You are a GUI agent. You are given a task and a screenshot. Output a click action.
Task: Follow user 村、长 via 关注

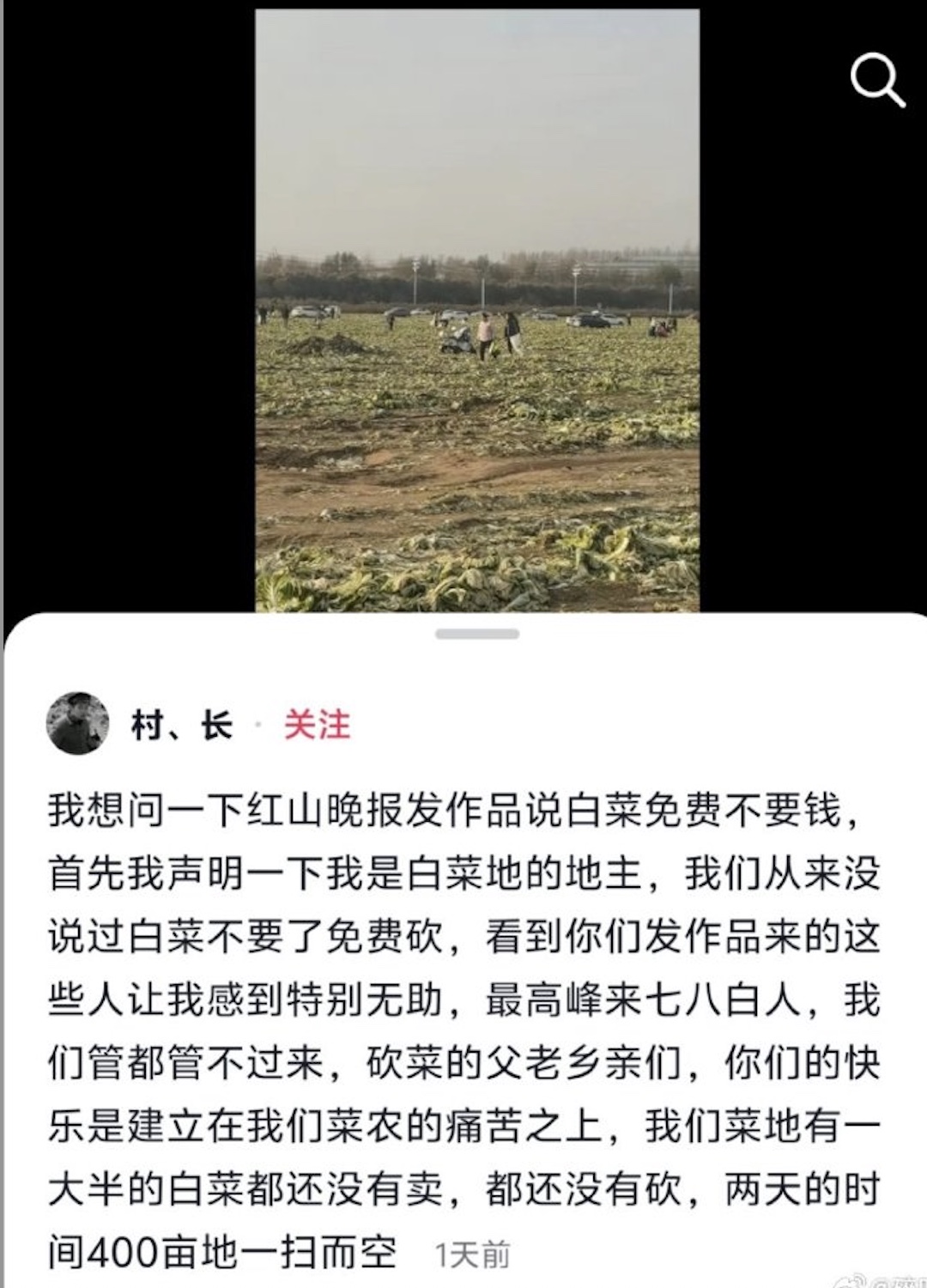(x=317, y=725)
